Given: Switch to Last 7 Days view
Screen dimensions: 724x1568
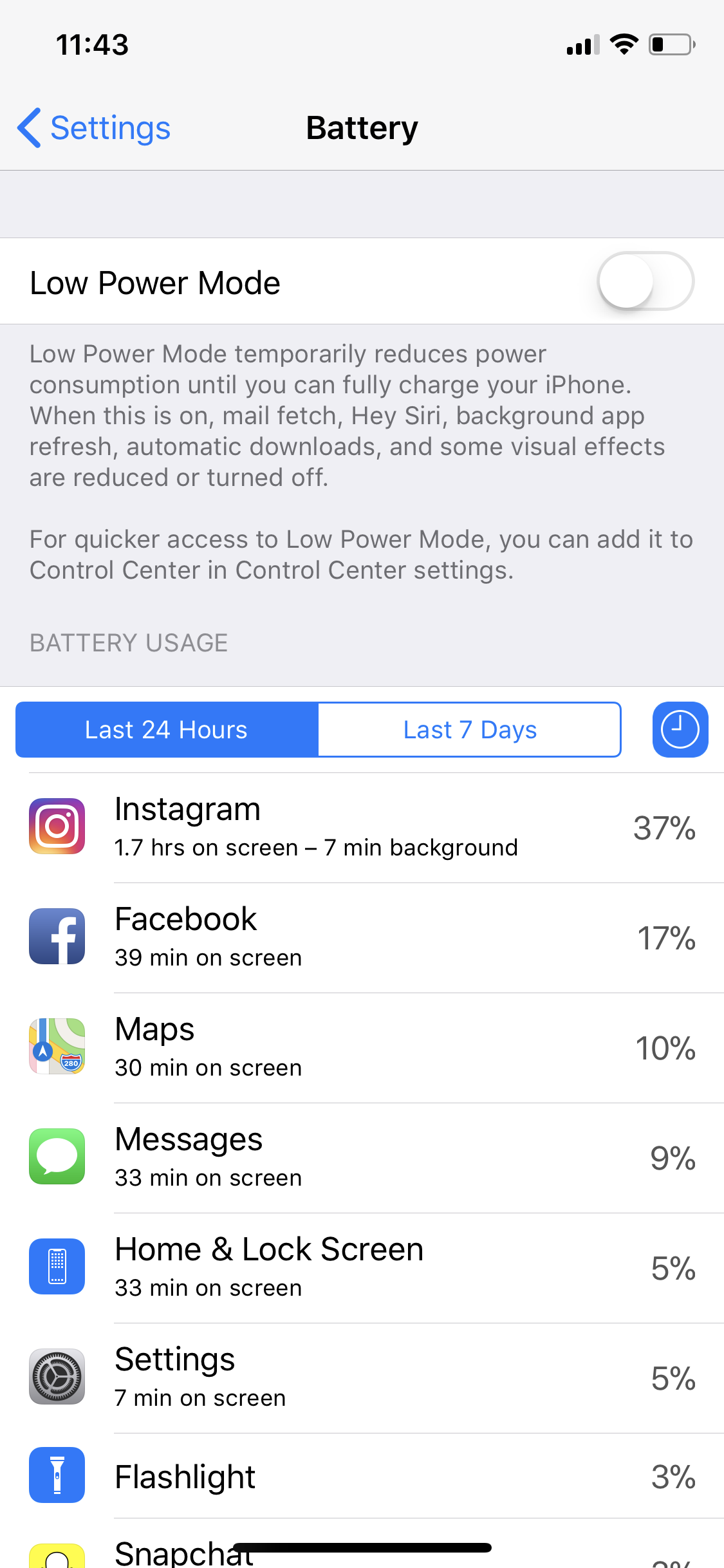Looking at the screenshot, I should click(470, 730).
